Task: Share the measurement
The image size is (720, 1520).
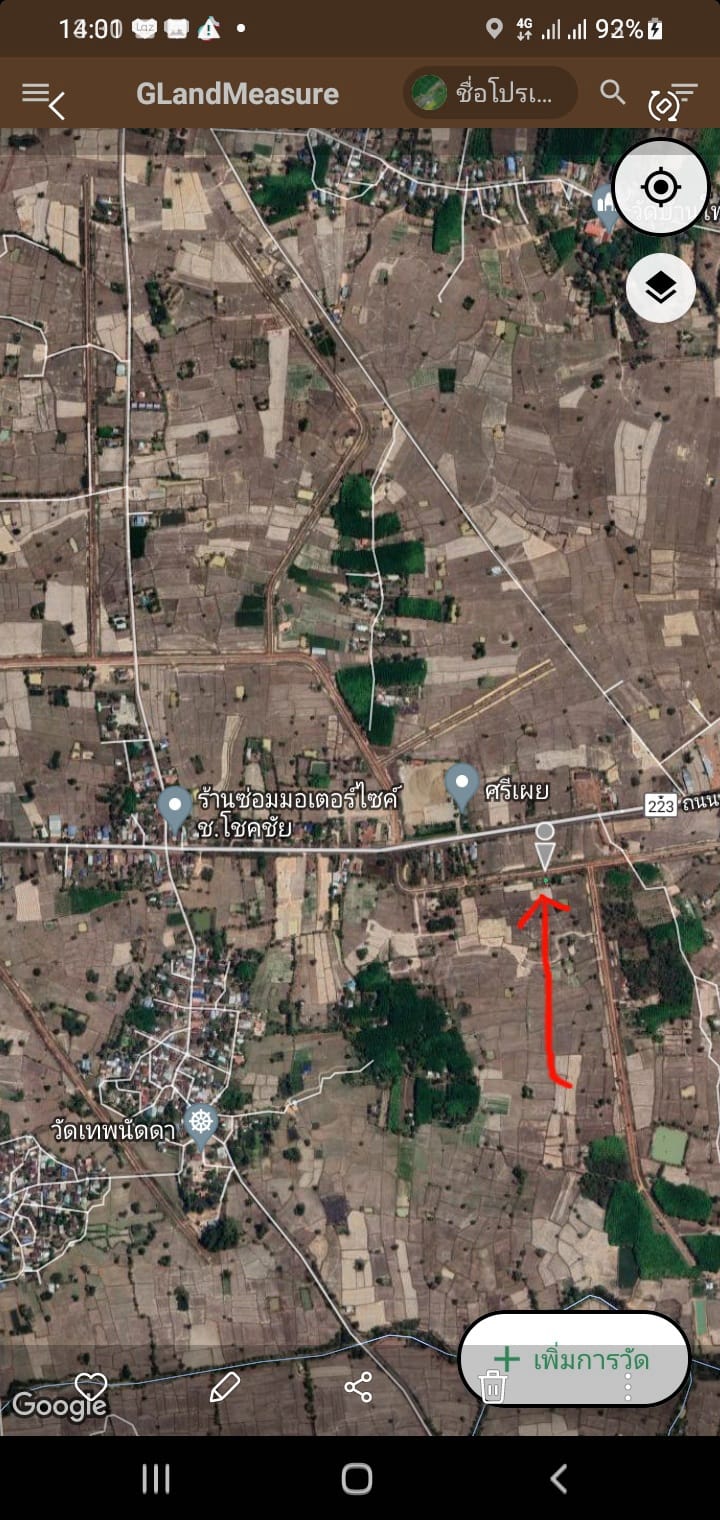Action: click(358, 1386)
